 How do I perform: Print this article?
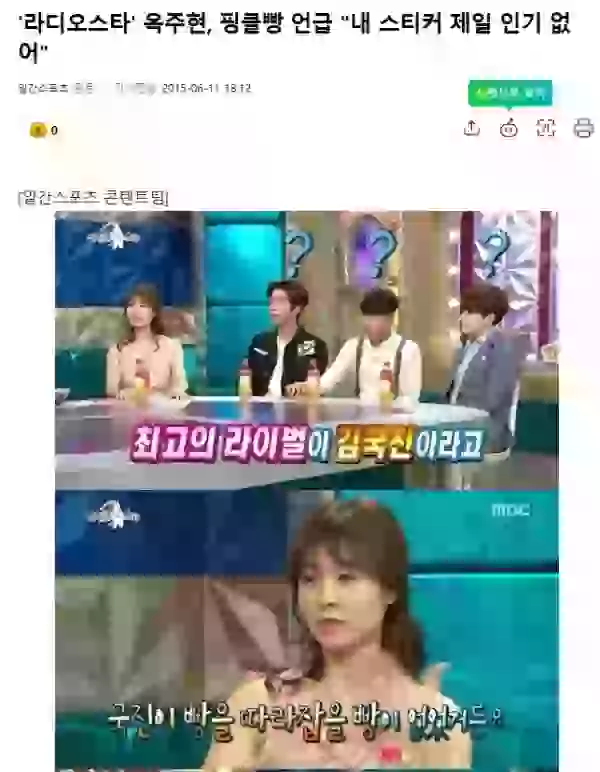[x=583, y=128]
